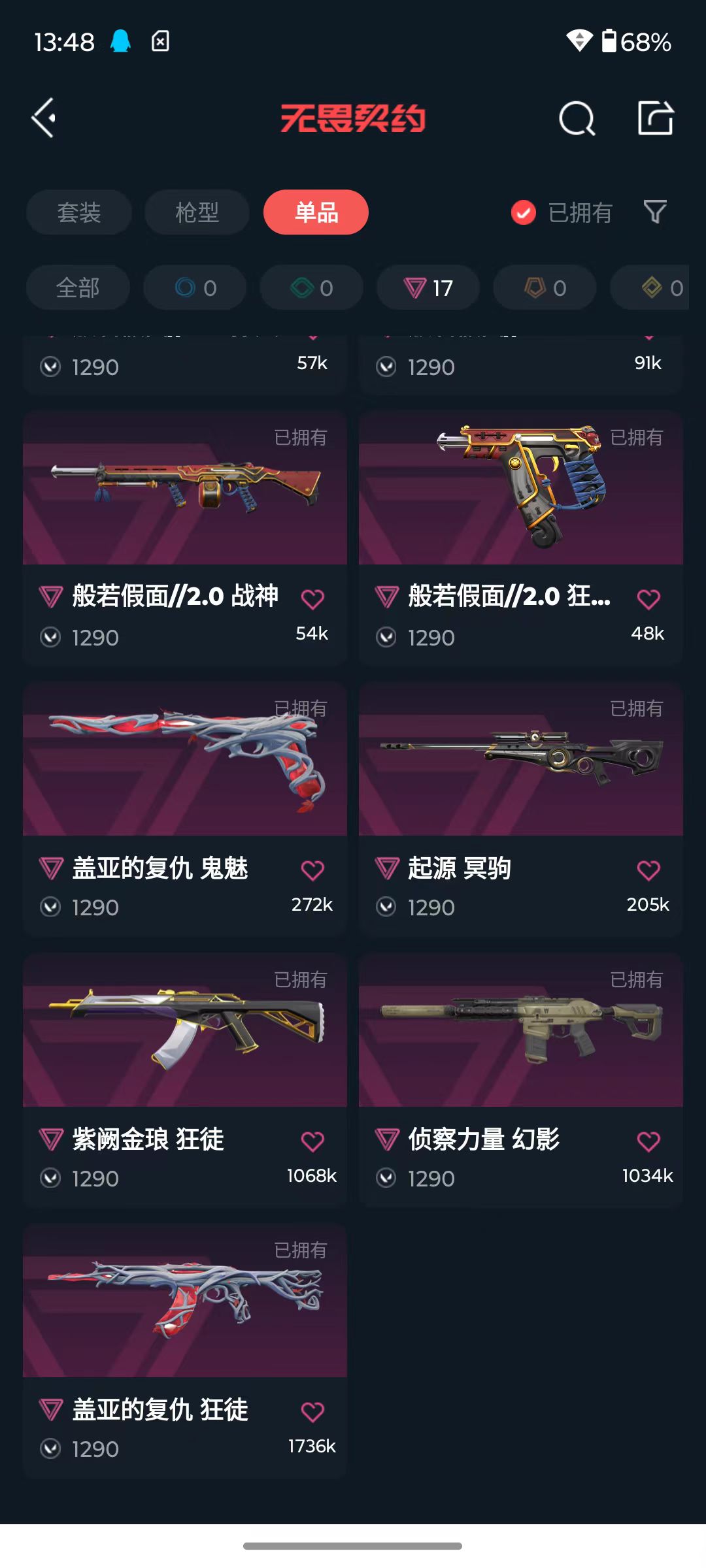This screenshot has height=1568, width=706.
Task: Select the blue circle 0 rarity chip
Action: point(195,287)
